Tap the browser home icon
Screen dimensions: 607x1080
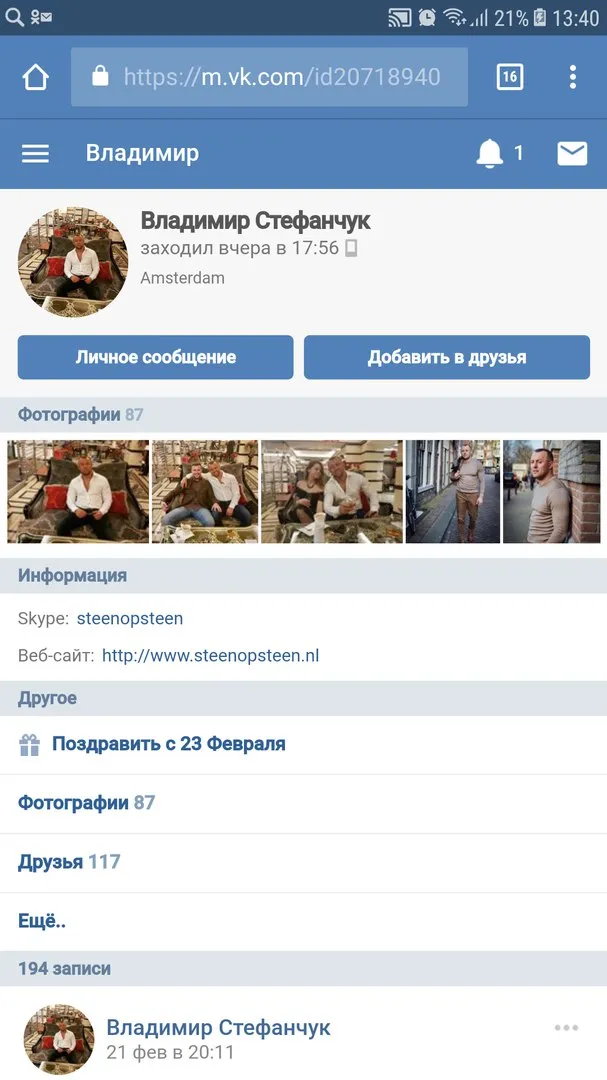(x=36, y=77)
